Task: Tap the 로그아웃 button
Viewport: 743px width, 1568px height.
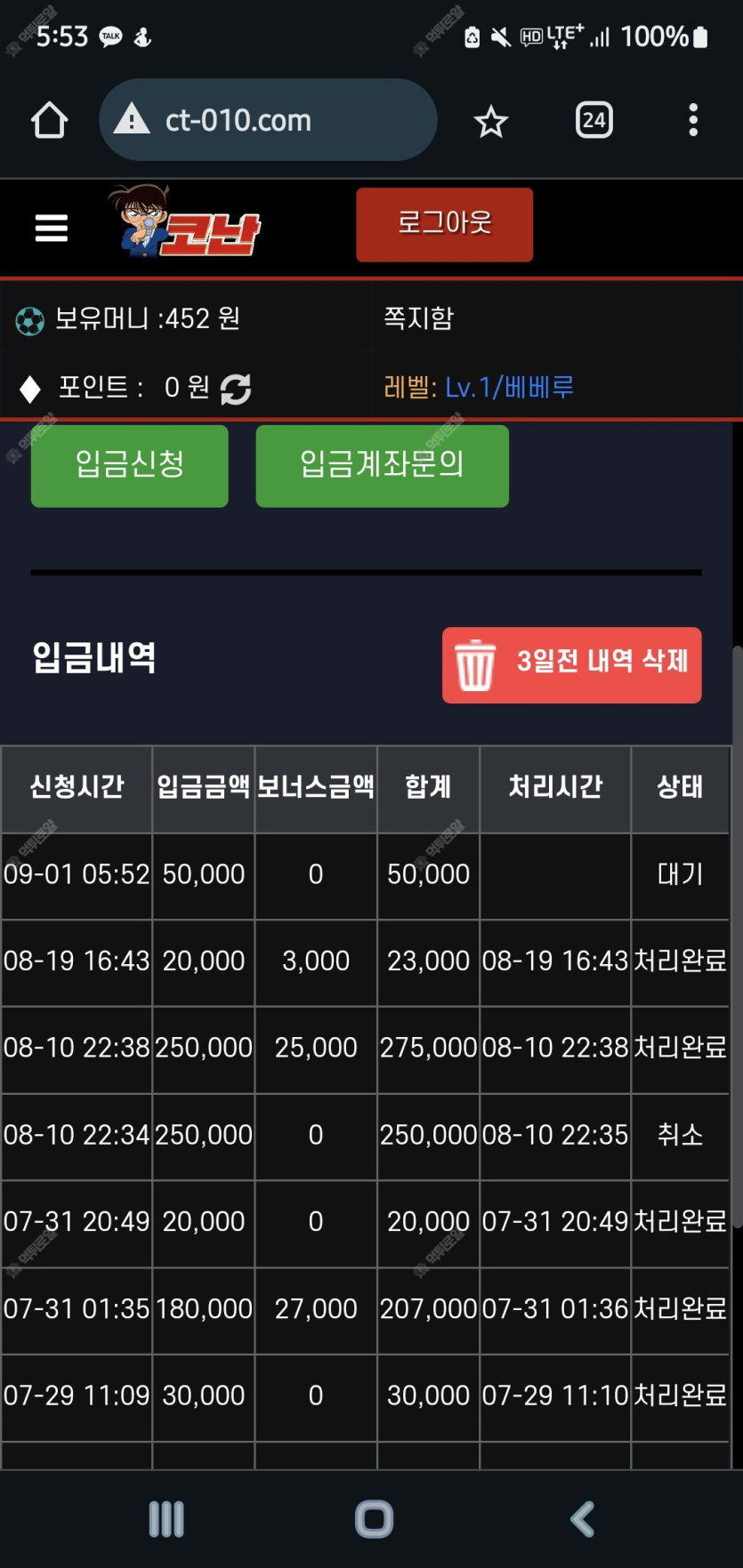Action: click(444, 224)
